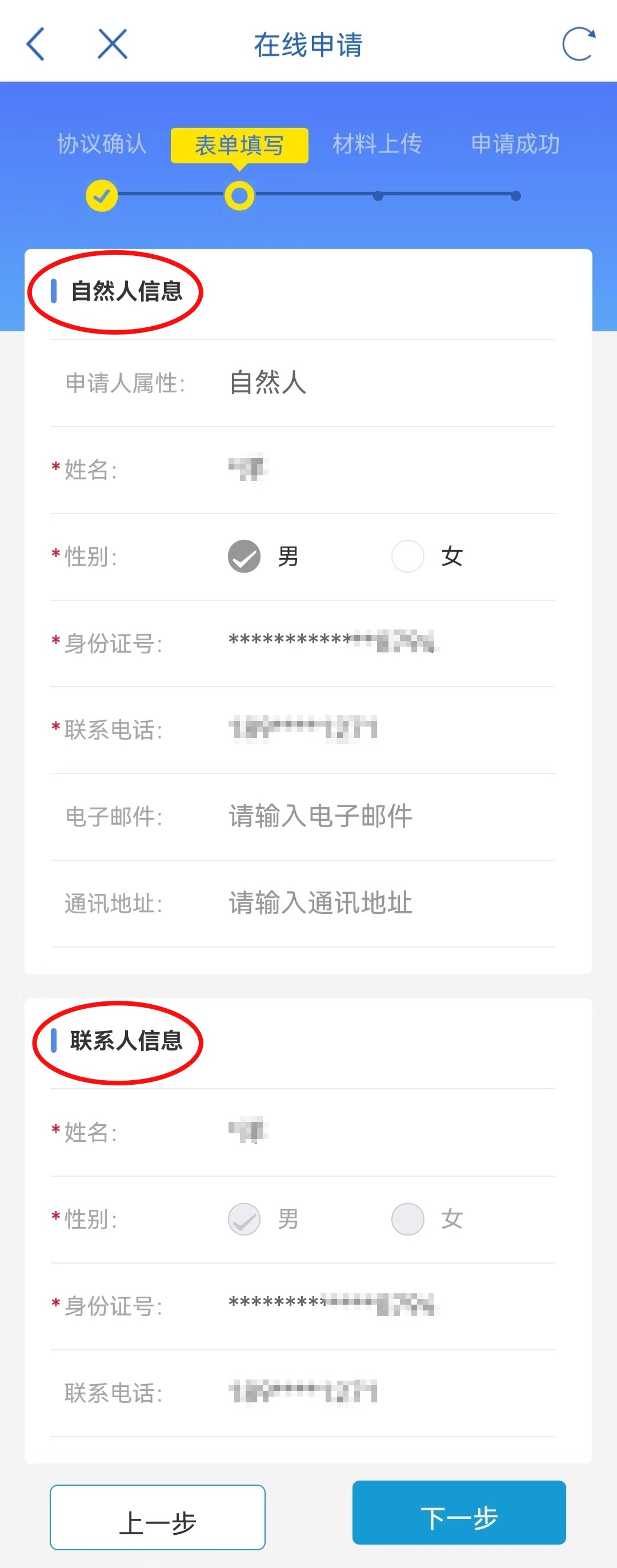The width and height of the screenshot is (617, 1568).
Task: Select 男 under 联系人信息 gender
Action: click(244, 1218)
